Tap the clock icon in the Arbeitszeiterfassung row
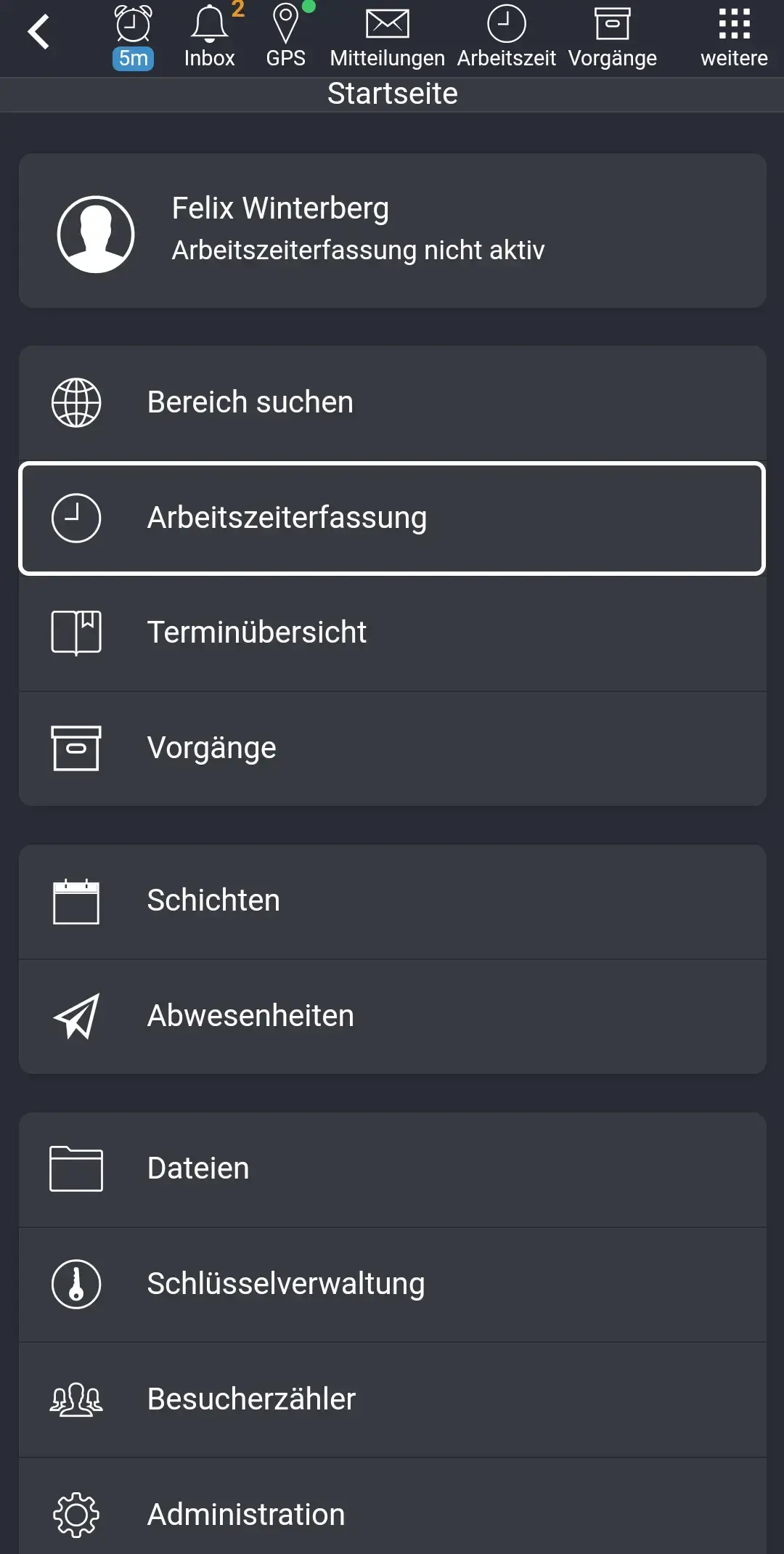Screen dimensions: 784x1554 75,517
